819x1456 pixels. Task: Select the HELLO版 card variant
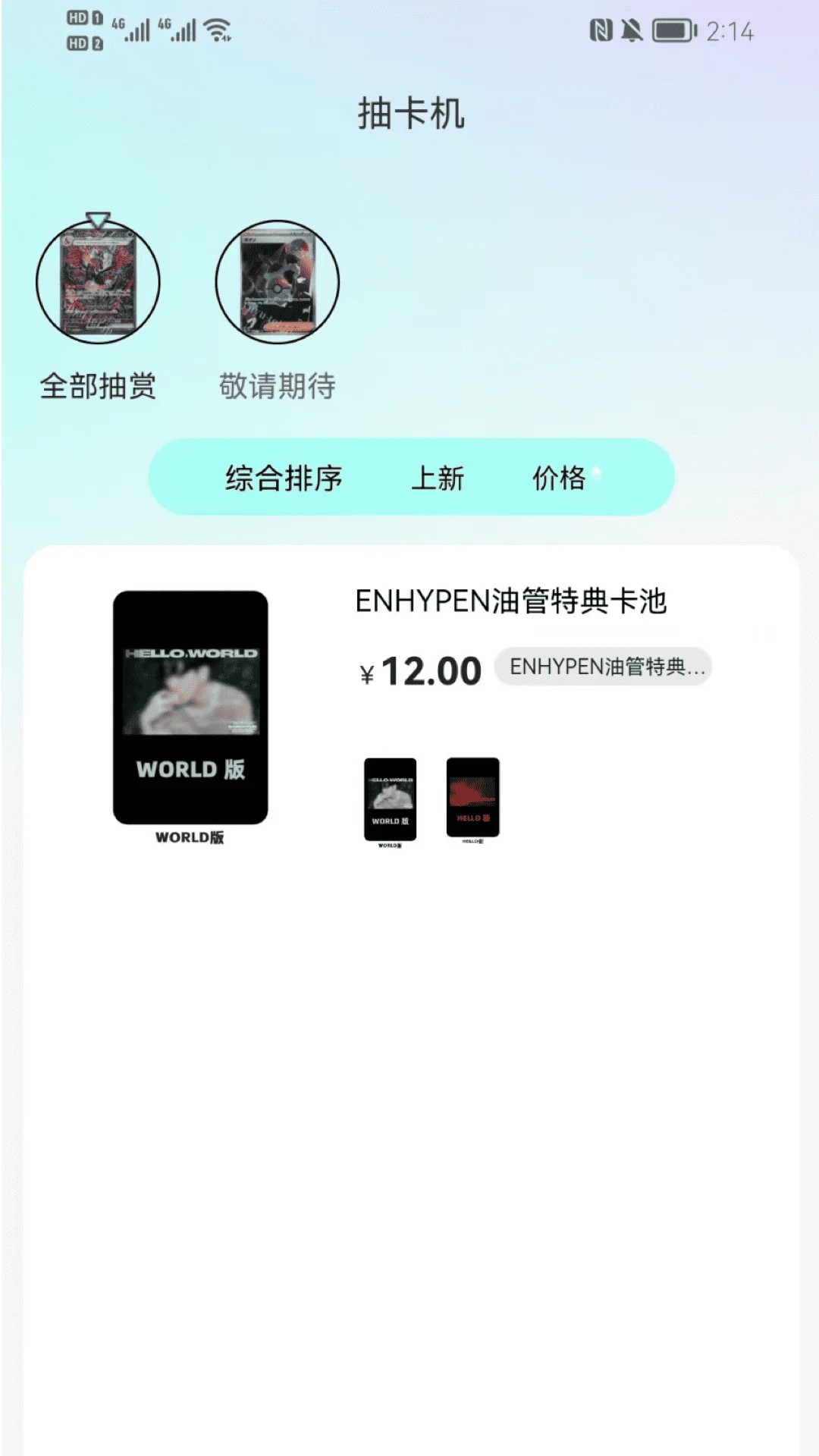[472, 798]
